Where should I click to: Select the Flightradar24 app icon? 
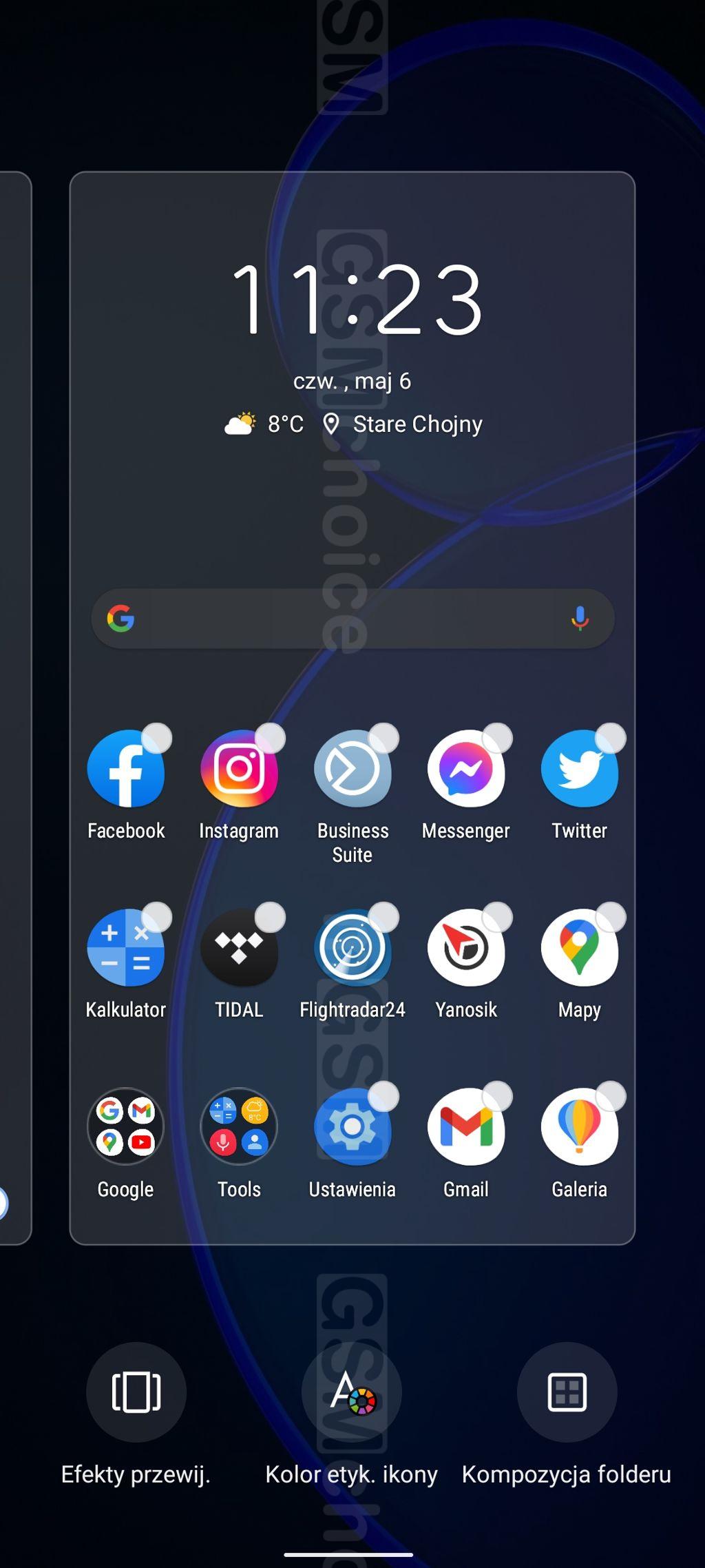(x=352, y=948)
